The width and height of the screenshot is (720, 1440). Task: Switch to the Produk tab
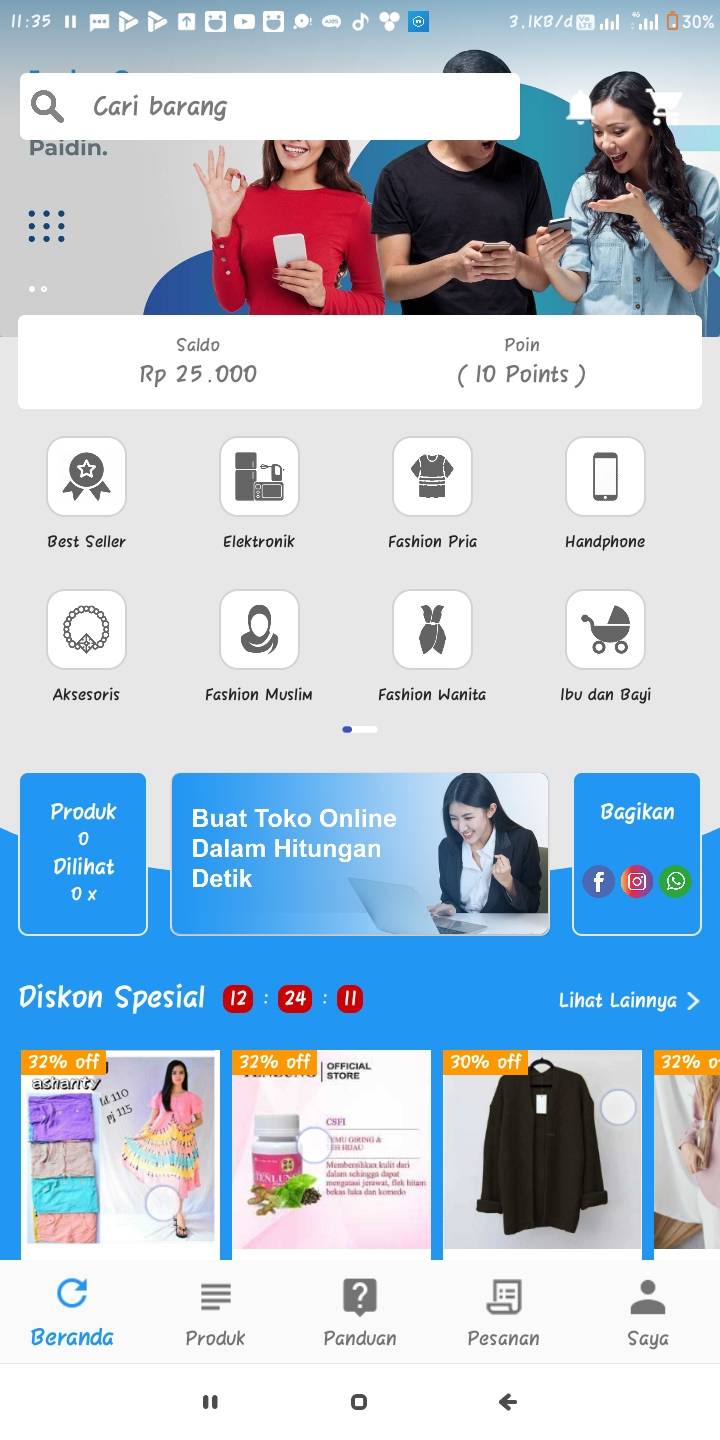215,1314
